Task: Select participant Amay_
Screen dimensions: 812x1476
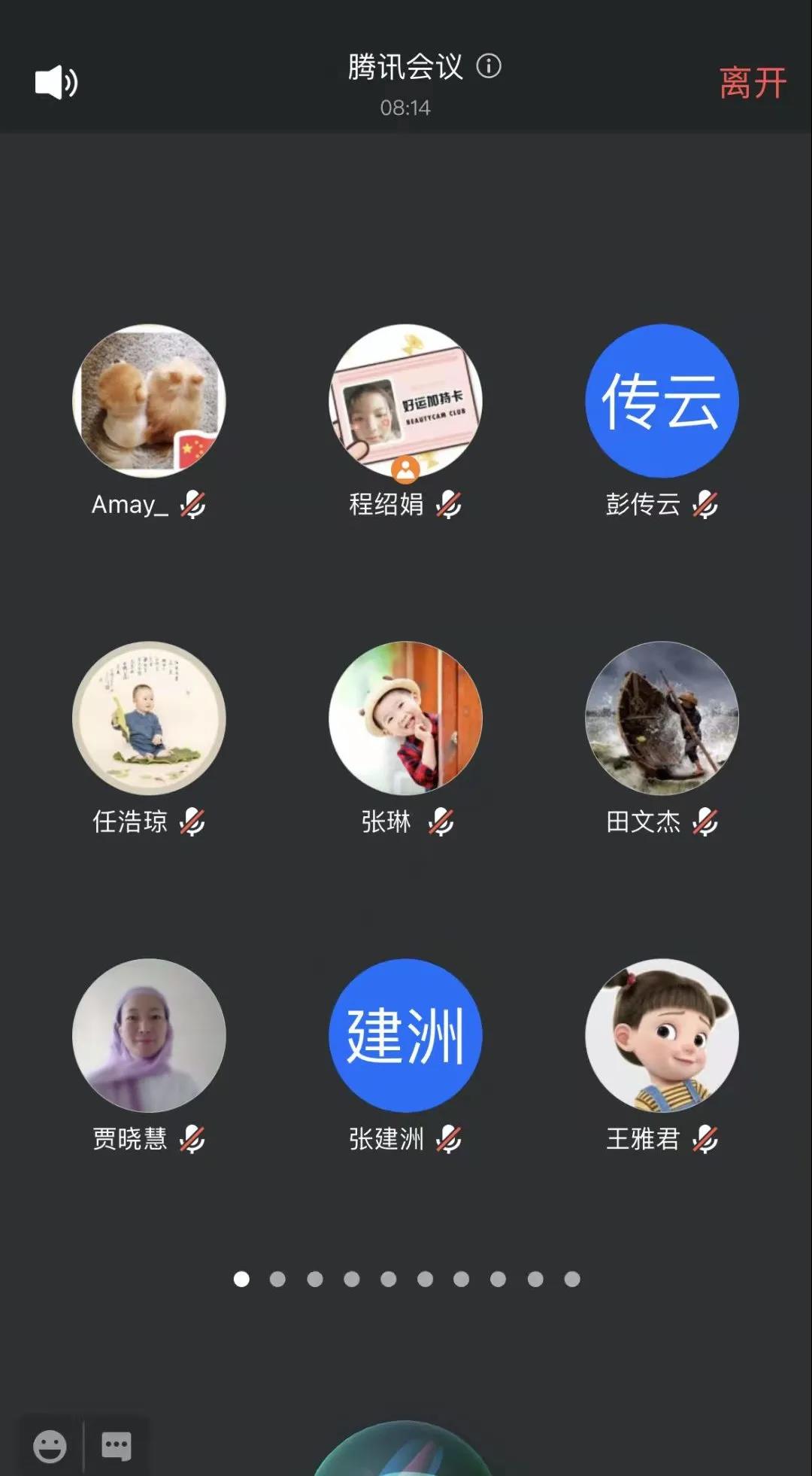Action: pos(149,401)
